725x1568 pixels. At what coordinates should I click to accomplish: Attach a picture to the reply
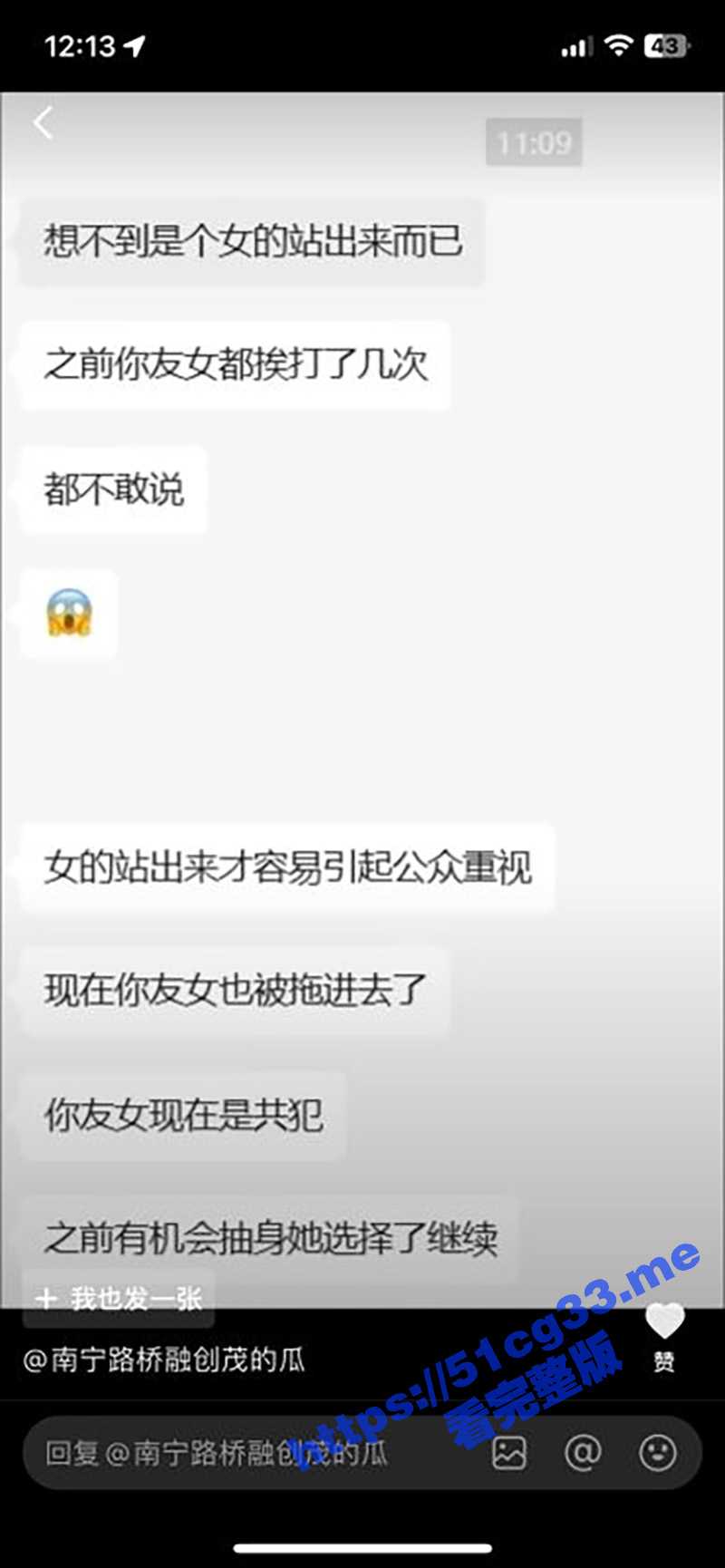[509, 1453]
